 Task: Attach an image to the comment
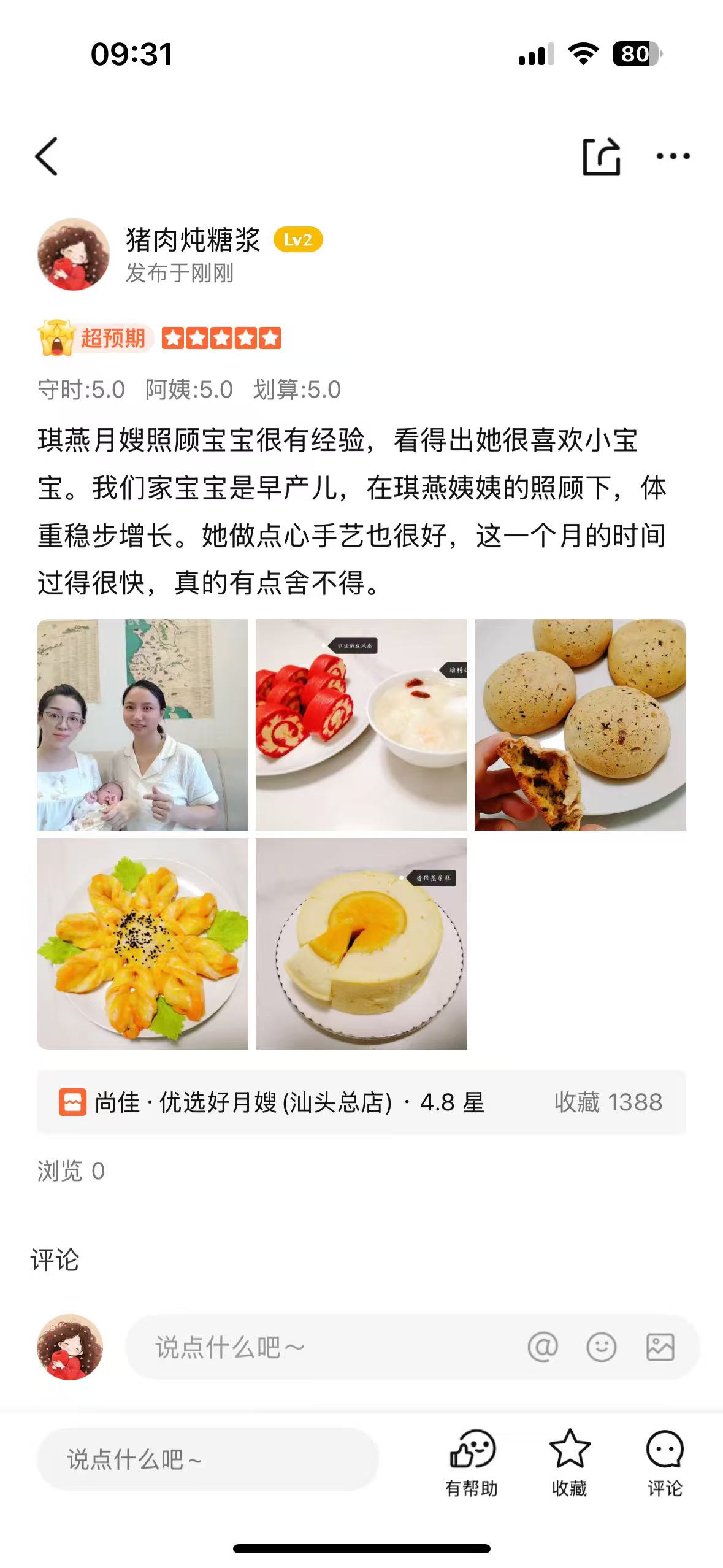[x=660, y=1347]
